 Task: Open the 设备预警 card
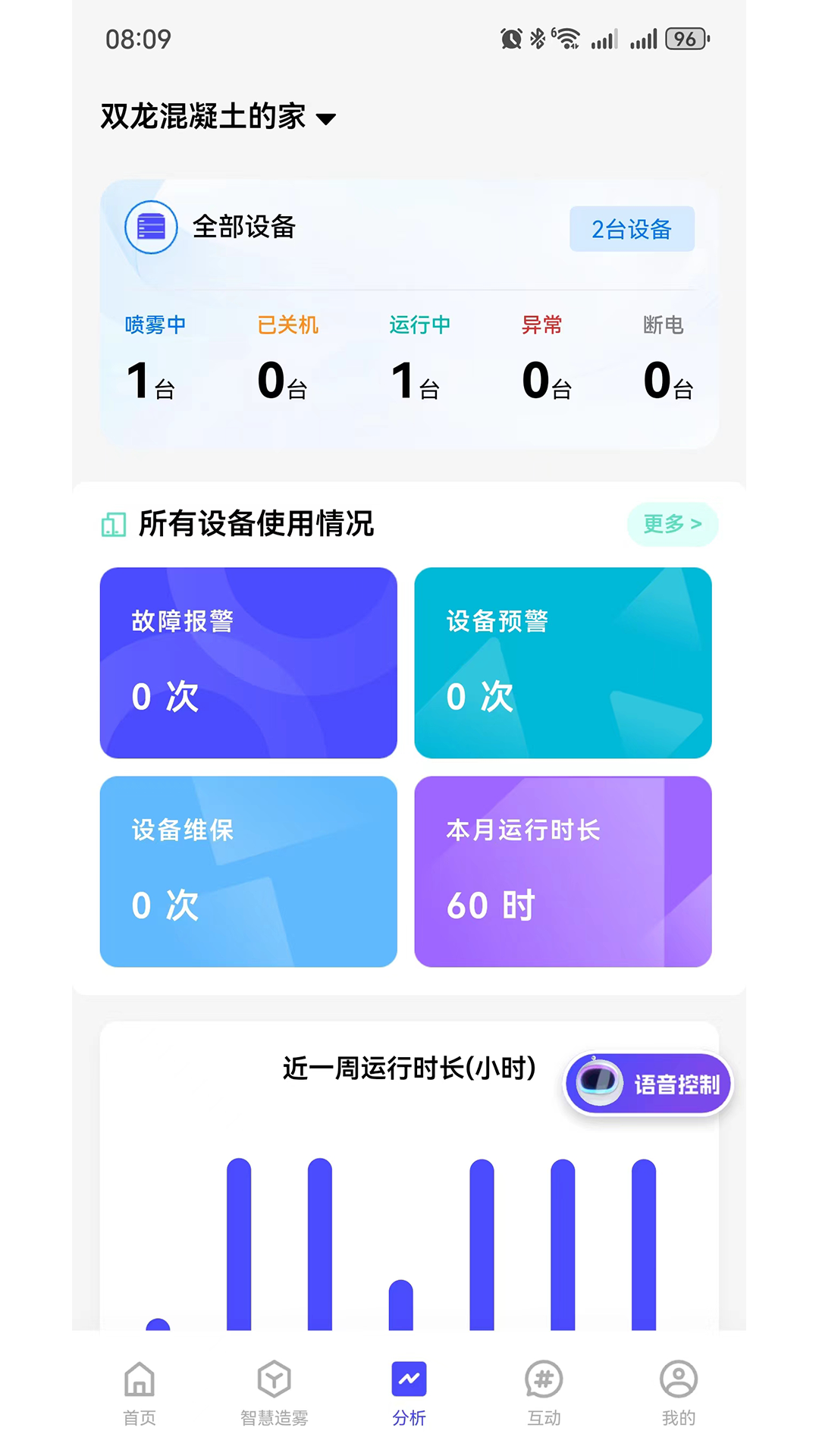[x=563, y=663]
